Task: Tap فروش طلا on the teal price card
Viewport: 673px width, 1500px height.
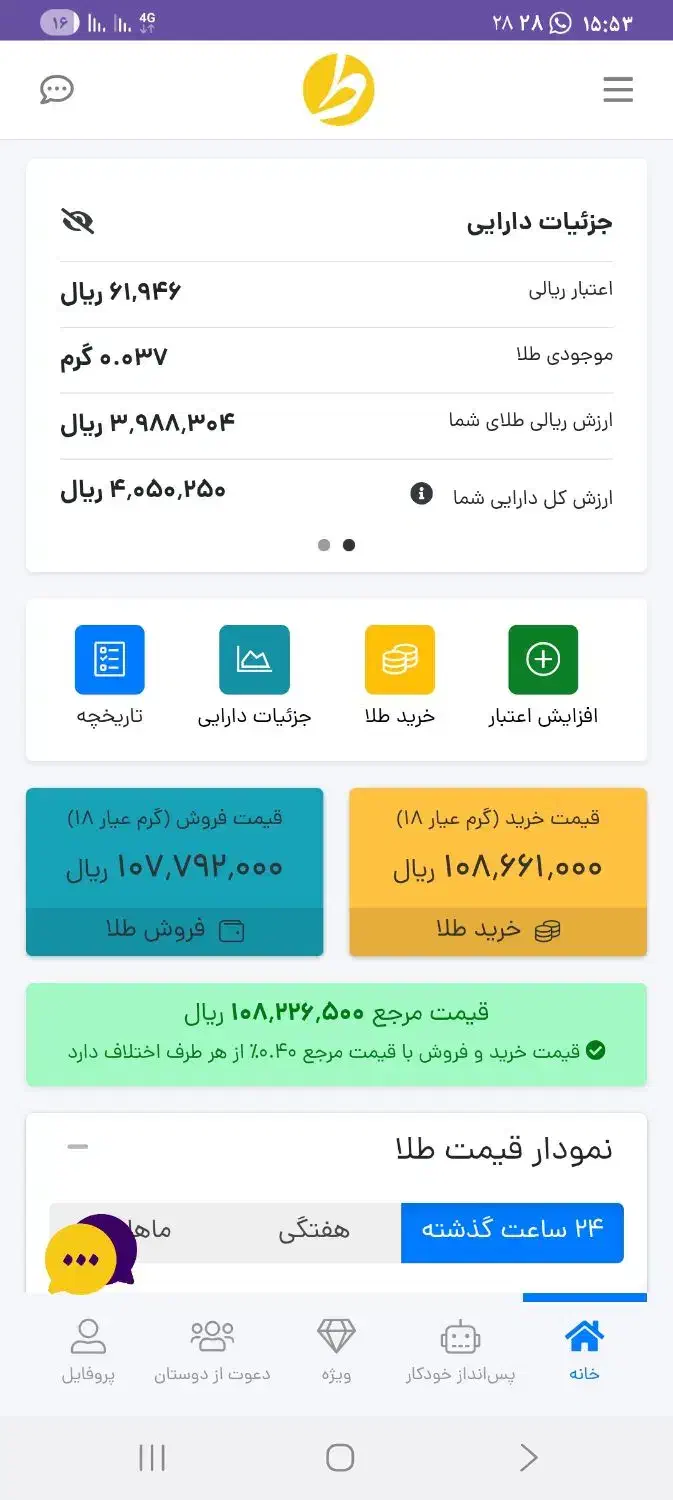Action: coord(175,930)
